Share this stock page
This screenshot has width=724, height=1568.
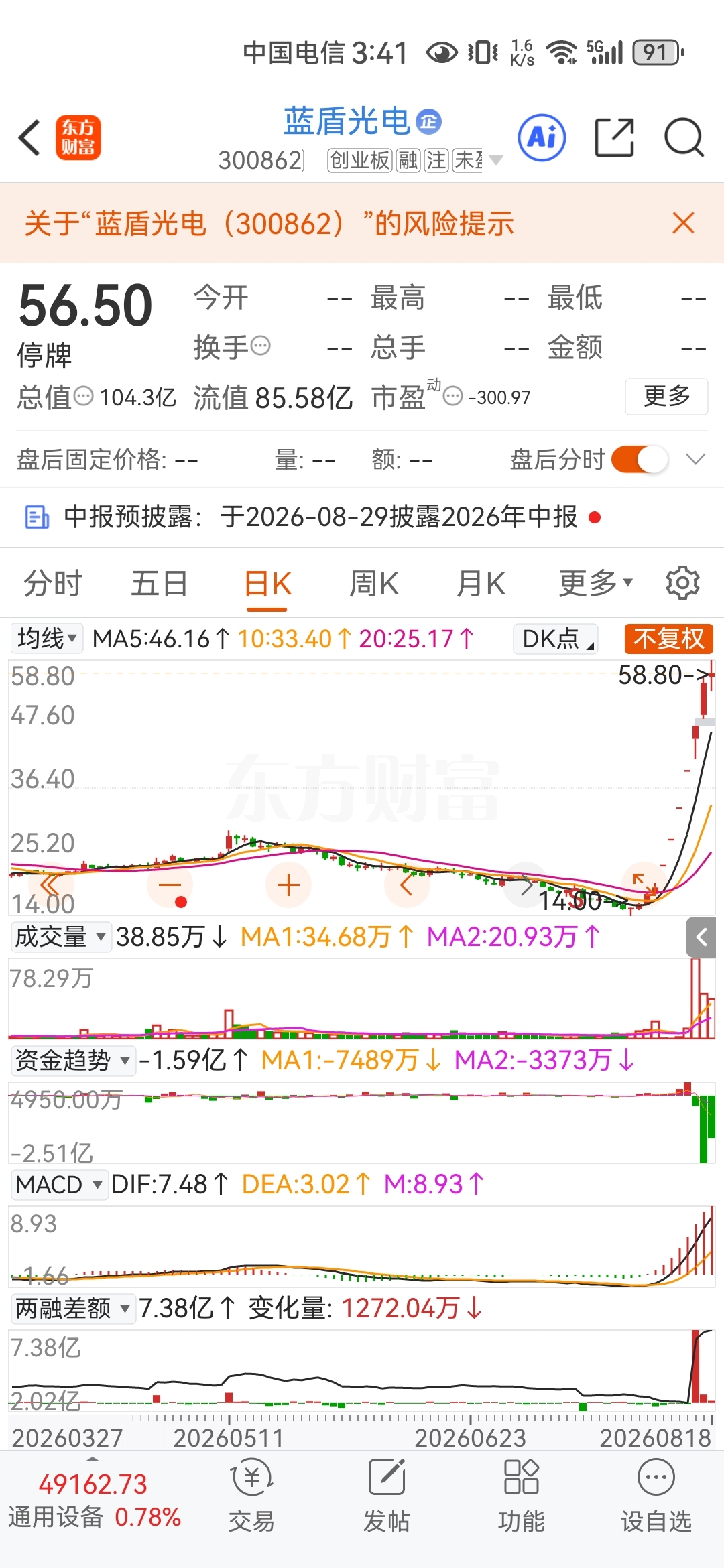615,137
